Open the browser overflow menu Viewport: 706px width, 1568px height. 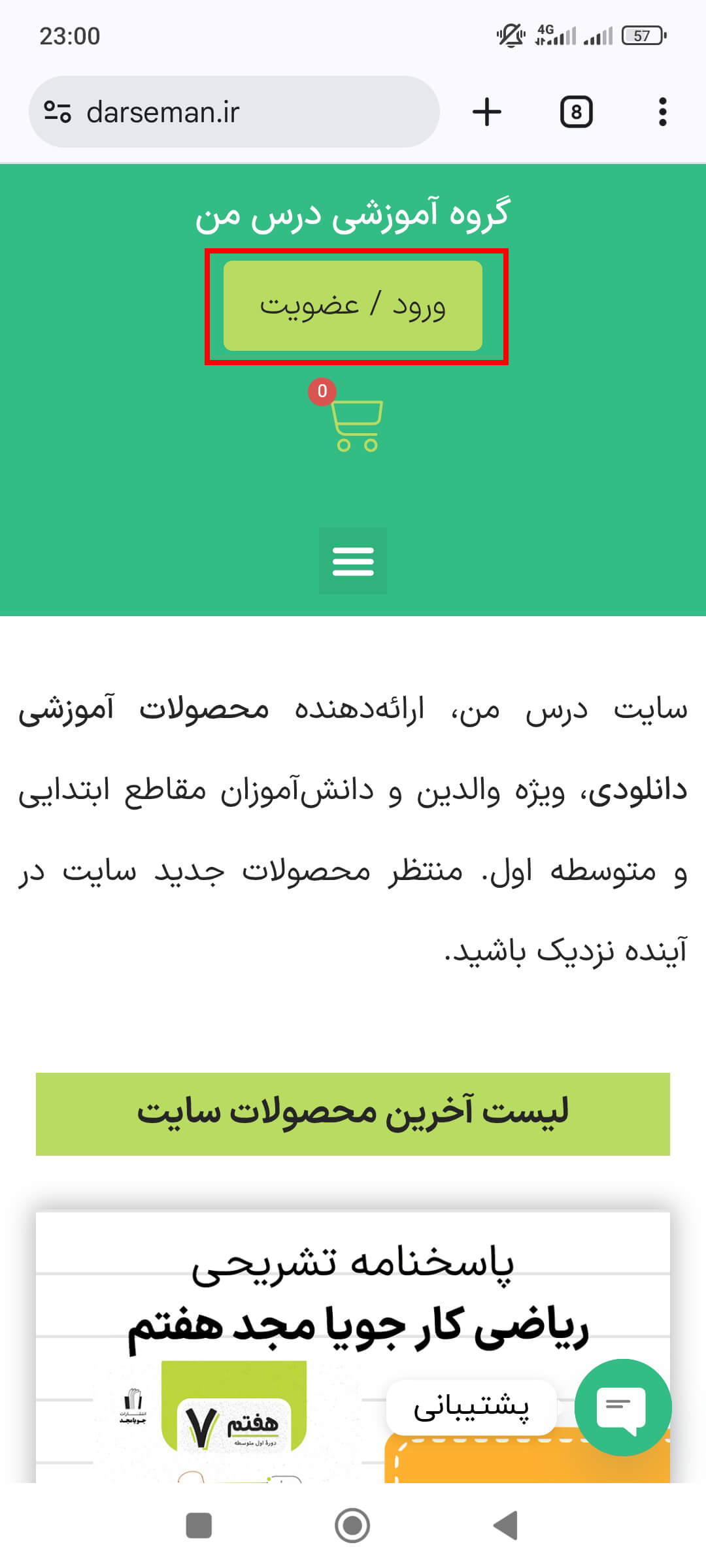pos(662,112)
